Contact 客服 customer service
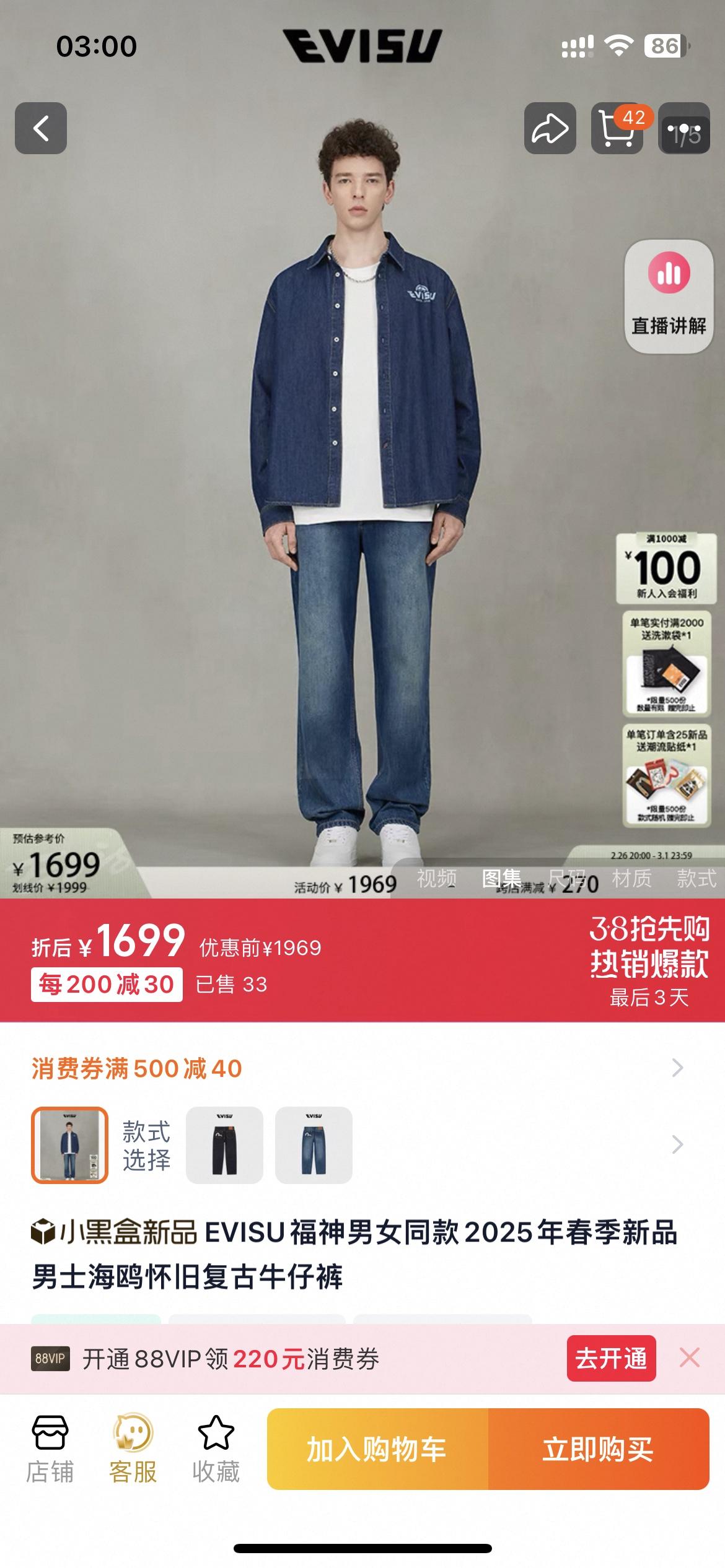The width and height of the screenshot is (725, 1568). [133, 1449]
